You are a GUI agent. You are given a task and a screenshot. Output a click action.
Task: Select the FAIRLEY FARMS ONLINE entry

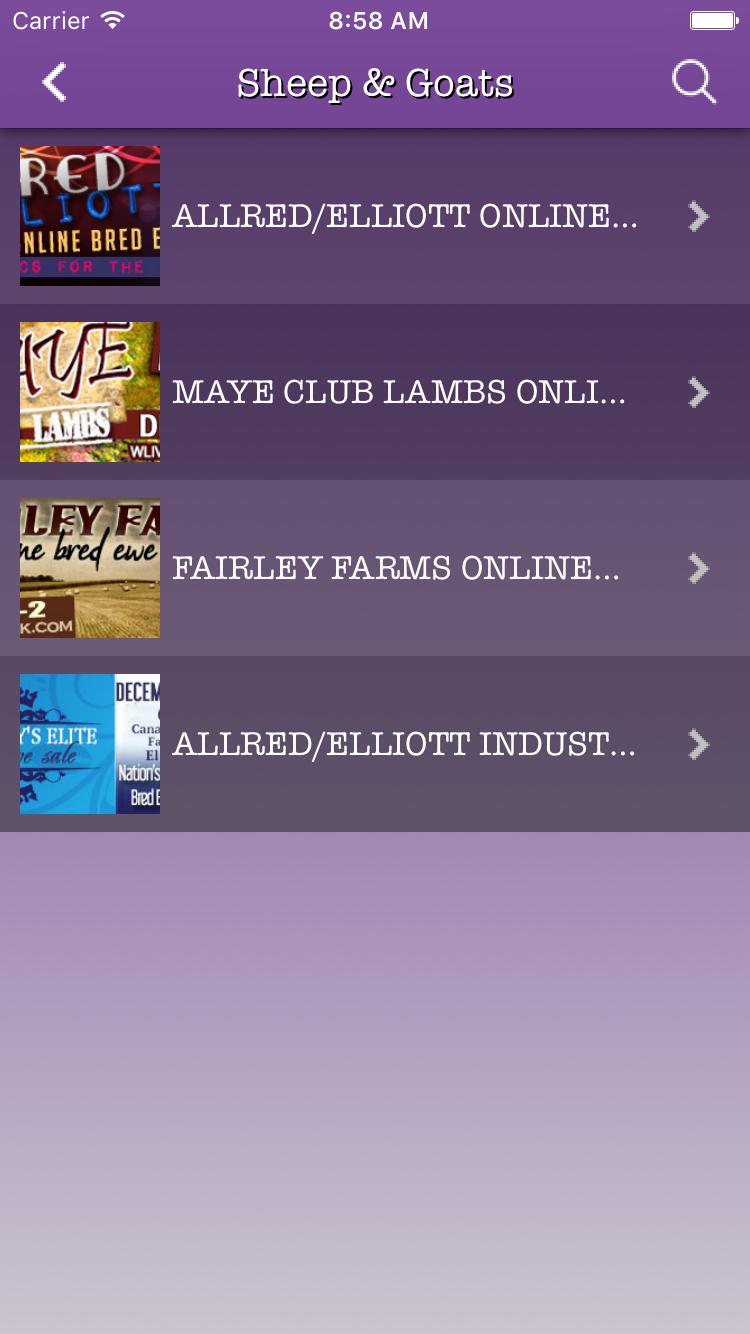click(397, 568)
